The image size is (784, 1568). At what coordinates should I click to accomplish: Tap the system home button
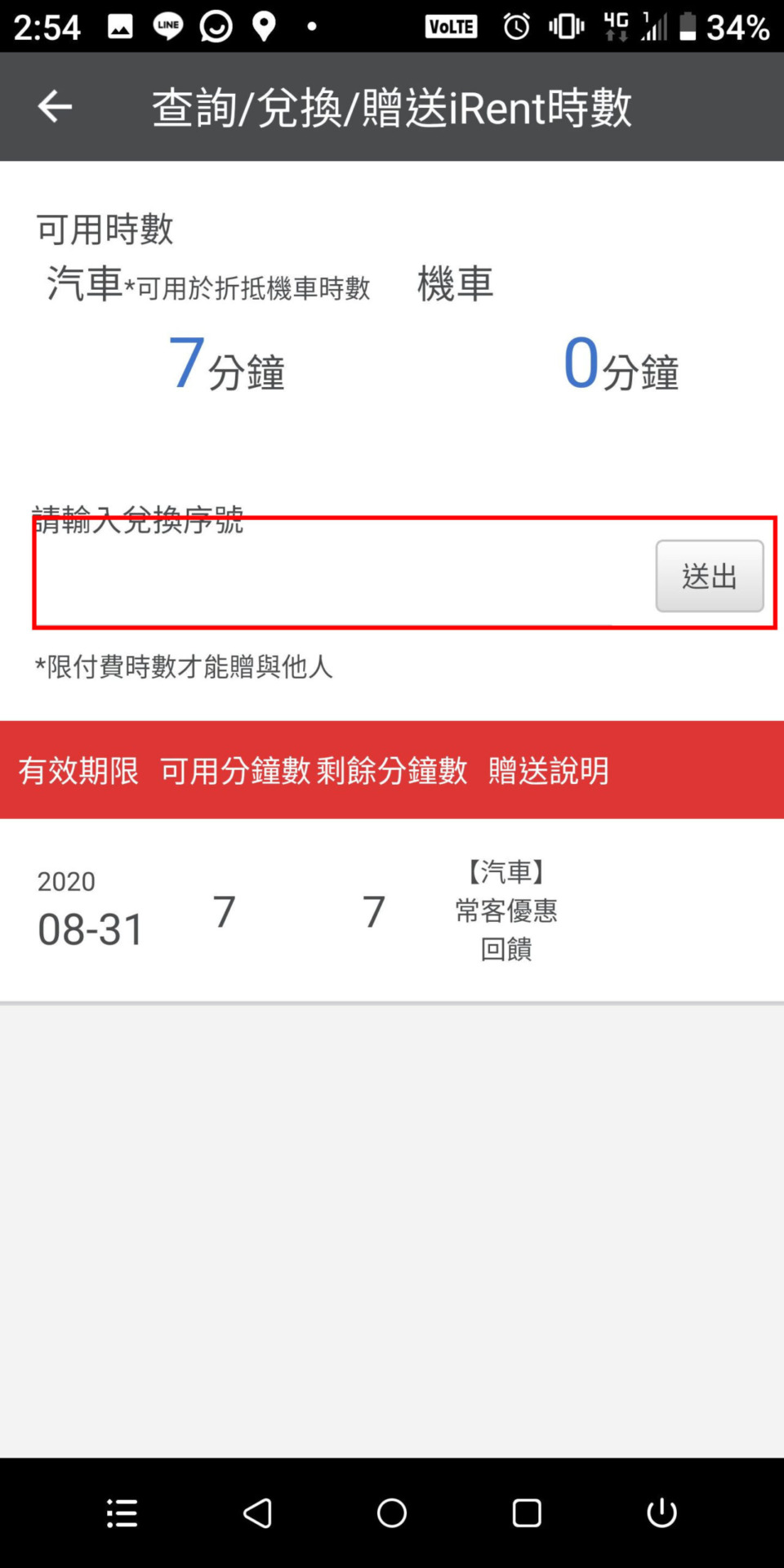pyautogui.click(x=392, y=1512)
